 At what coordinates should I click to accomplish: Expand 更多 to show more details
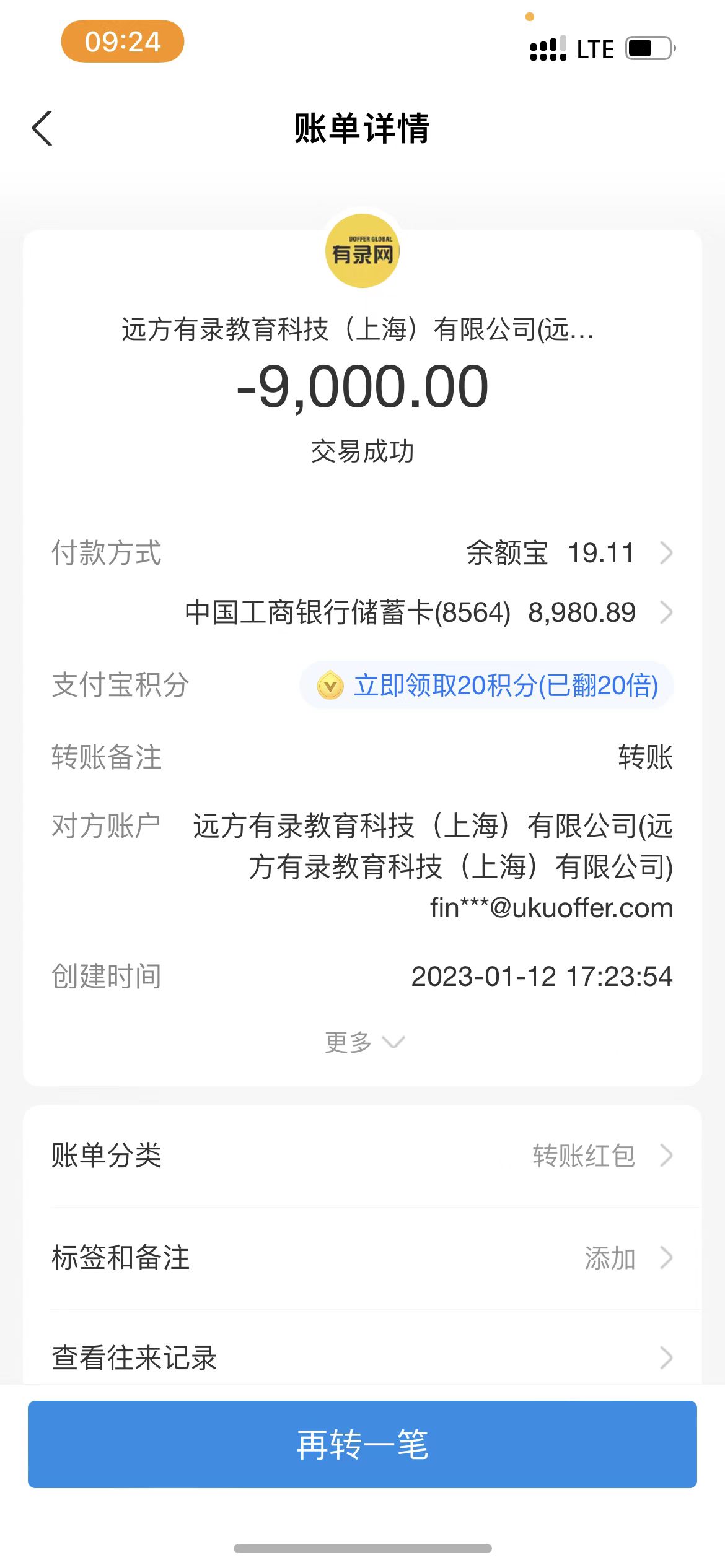pos(363,1042)
